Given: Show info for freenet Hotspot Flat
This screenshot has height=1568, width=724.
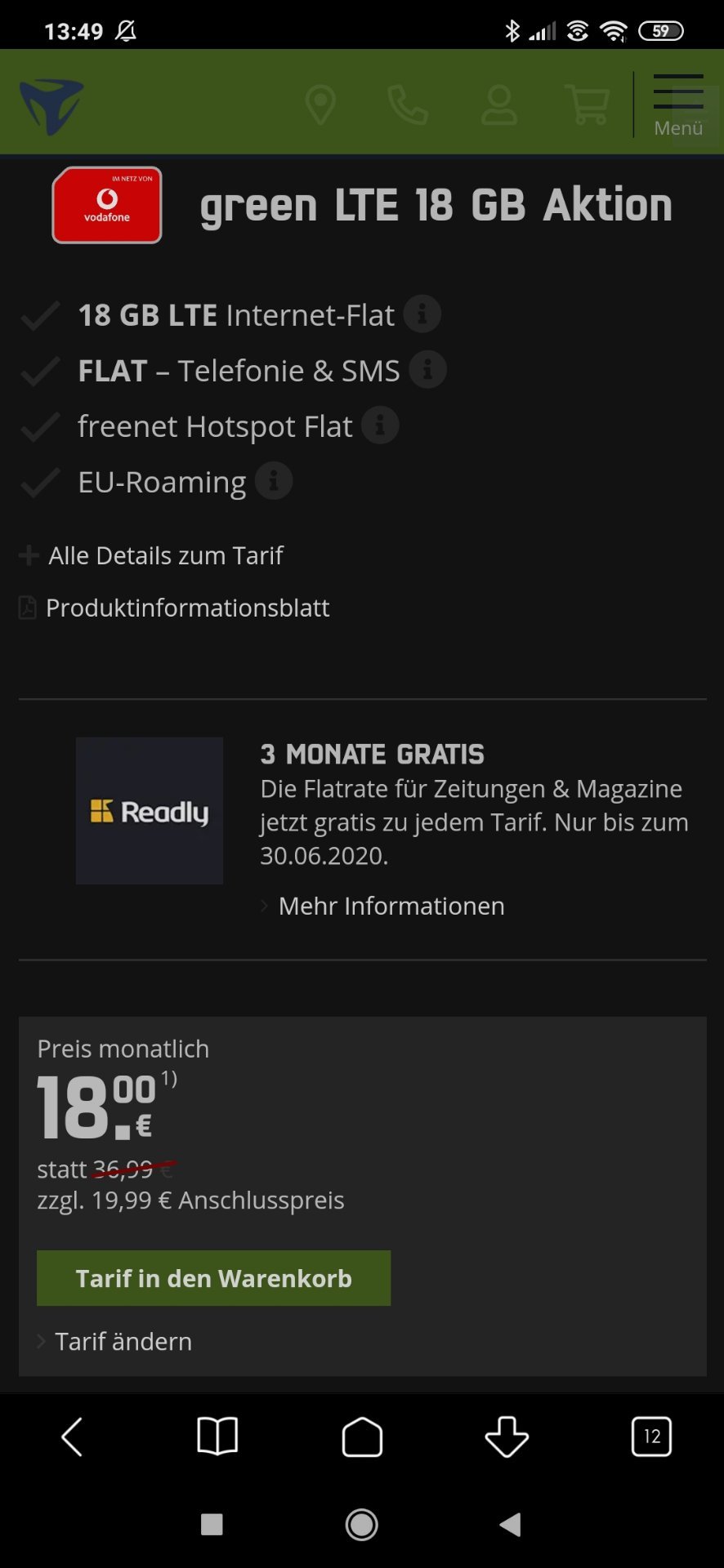Looking at the screenshot, I should point(380,425).
